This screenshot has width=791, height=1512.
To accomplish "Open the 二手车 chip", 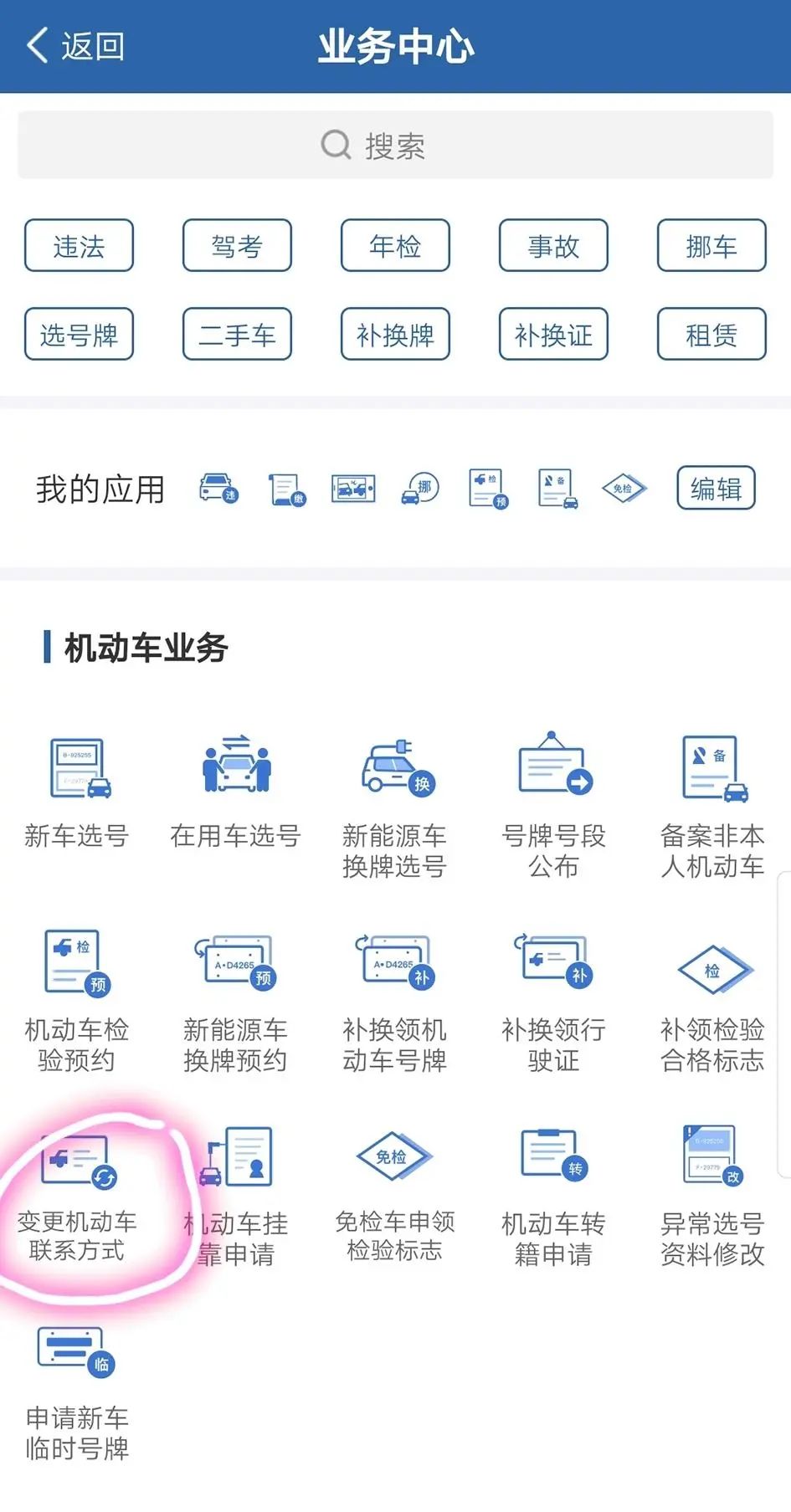I will [x=237, y=334].
